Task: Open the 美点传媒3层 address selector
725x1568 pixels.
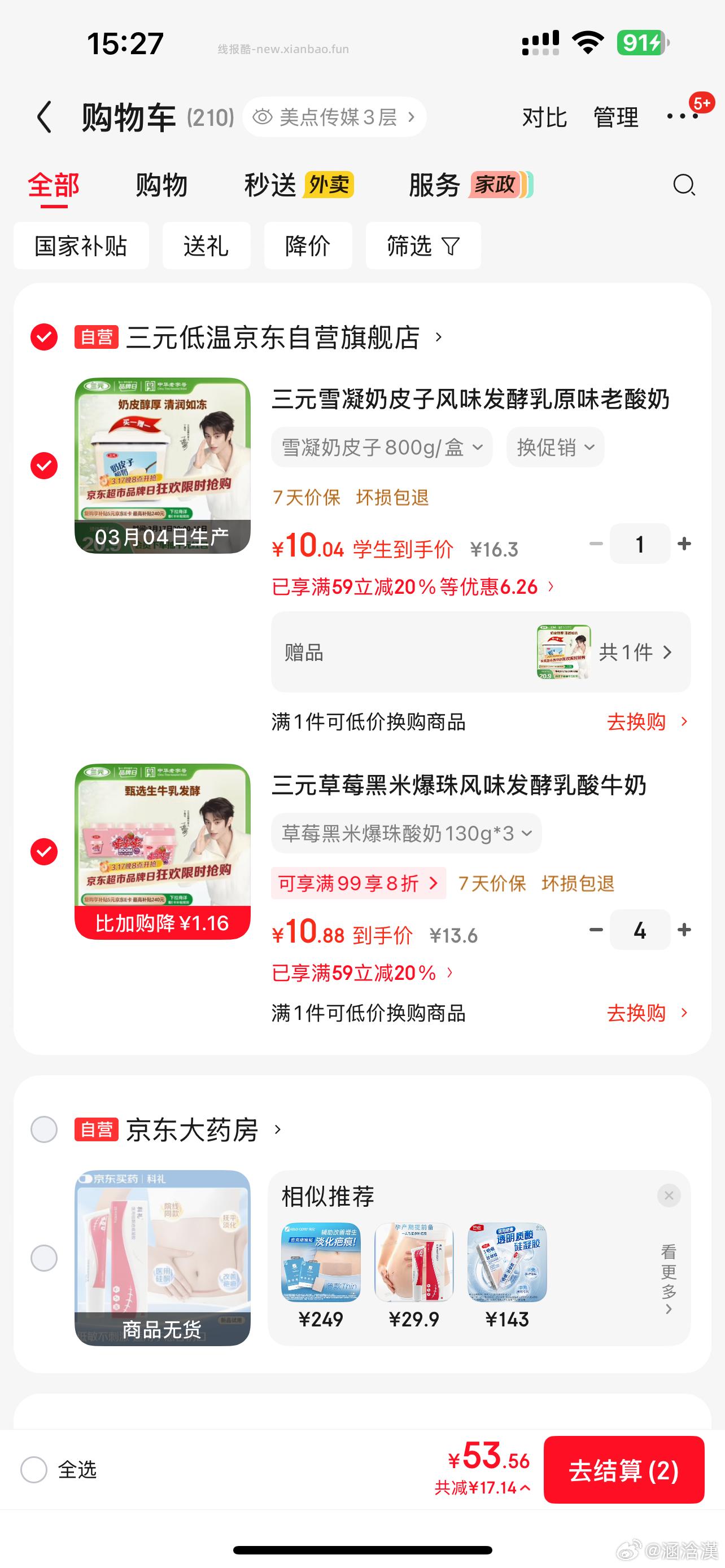Action: 335,116
